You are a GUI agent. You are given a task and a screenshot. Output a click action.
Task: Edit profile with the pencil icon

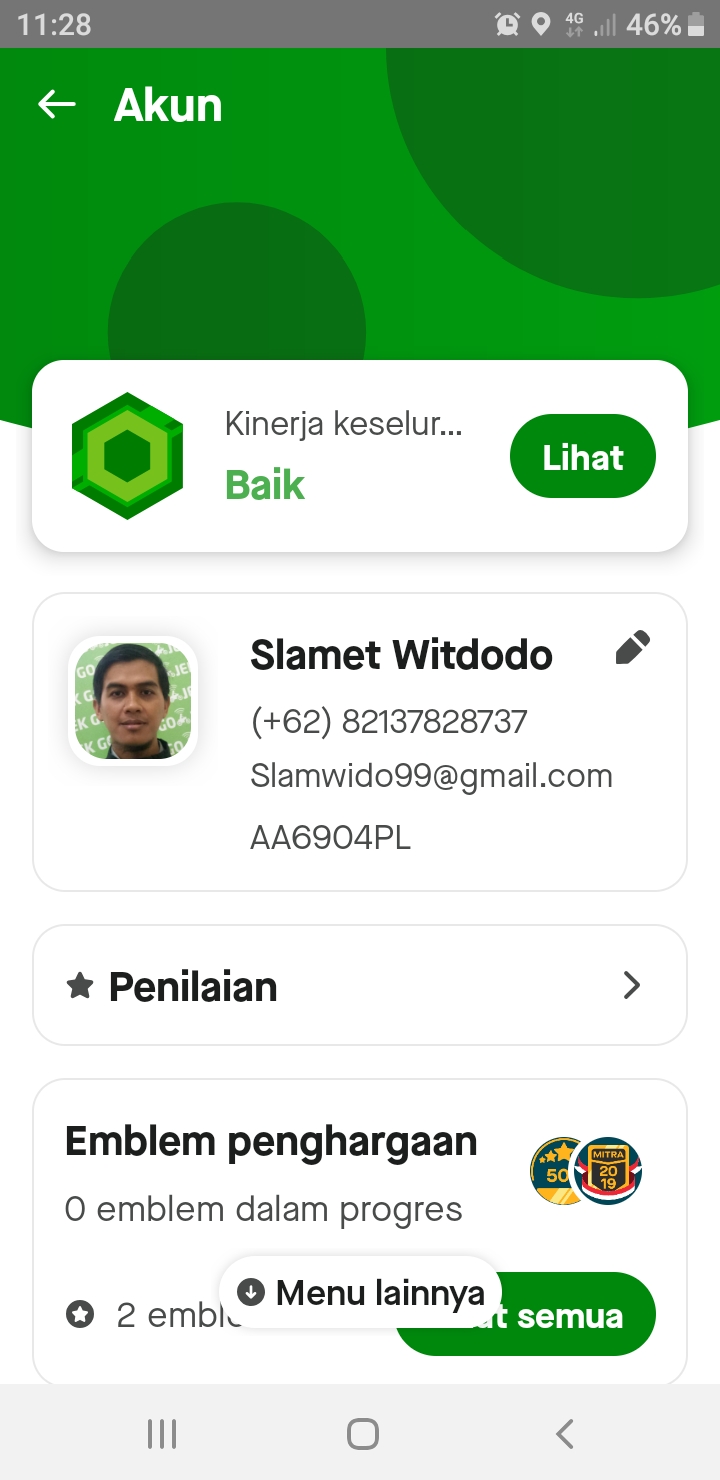point(632,648)
